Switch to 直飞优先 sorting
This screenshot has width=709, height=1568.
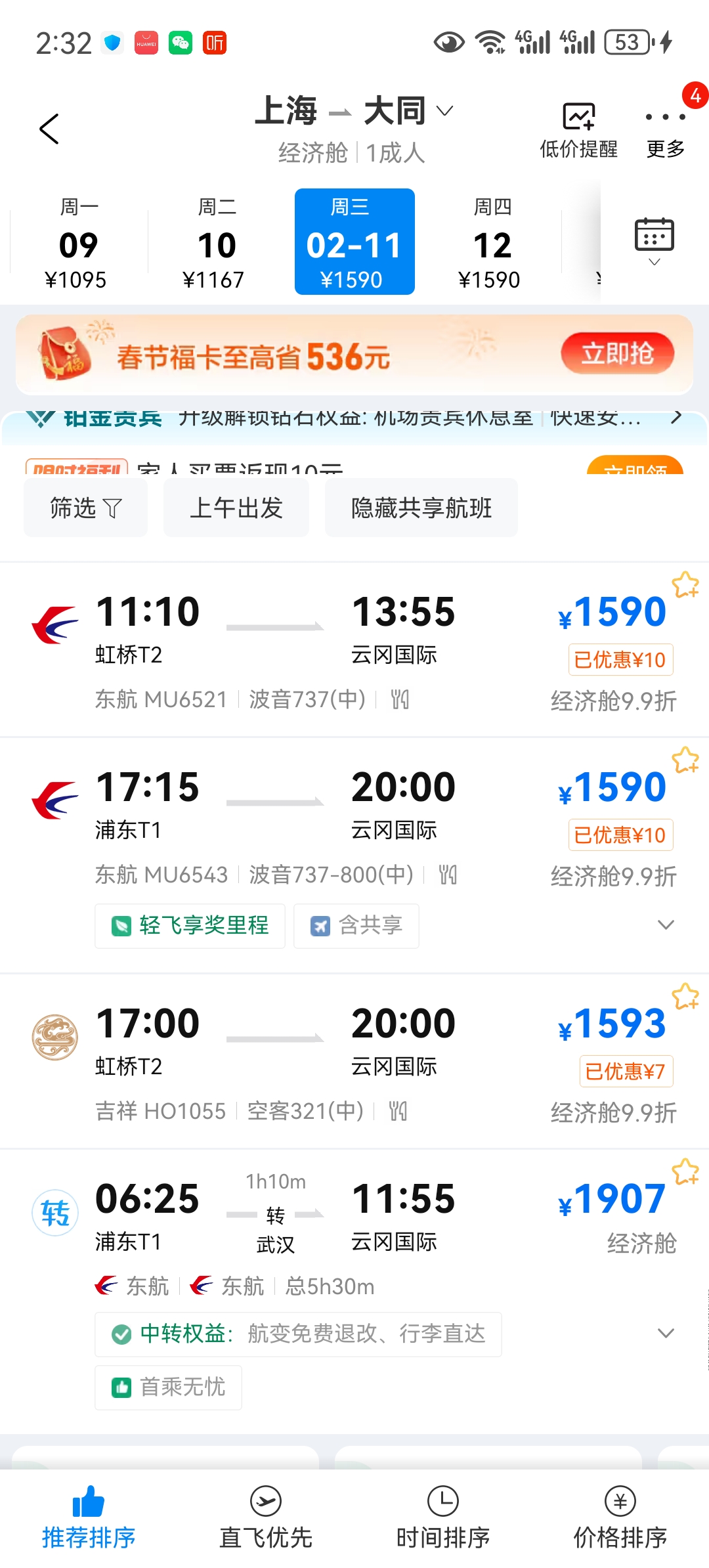265,1518
